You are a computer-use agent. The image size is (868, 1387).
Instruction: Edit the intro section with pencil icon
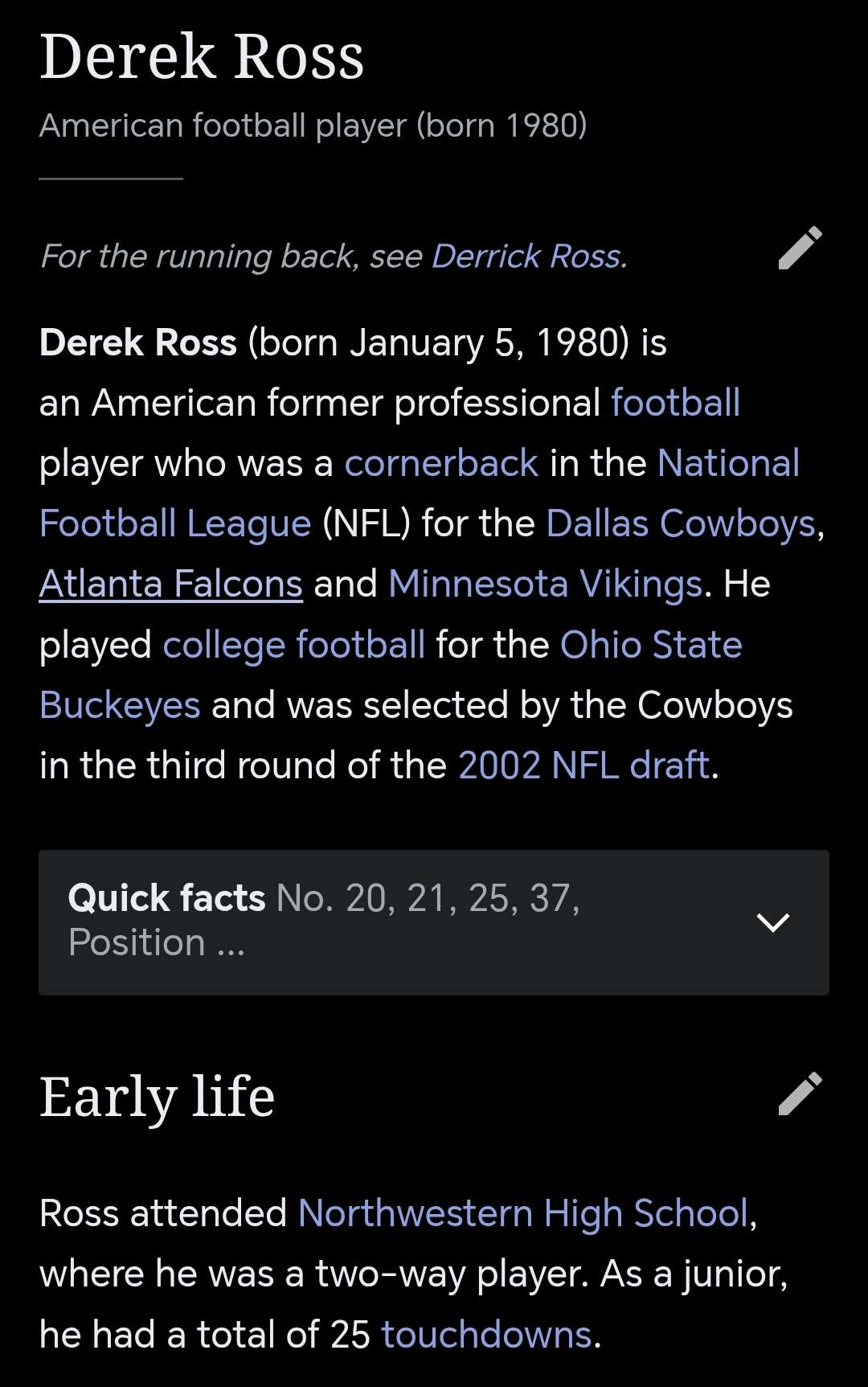[x=800, y=248]
